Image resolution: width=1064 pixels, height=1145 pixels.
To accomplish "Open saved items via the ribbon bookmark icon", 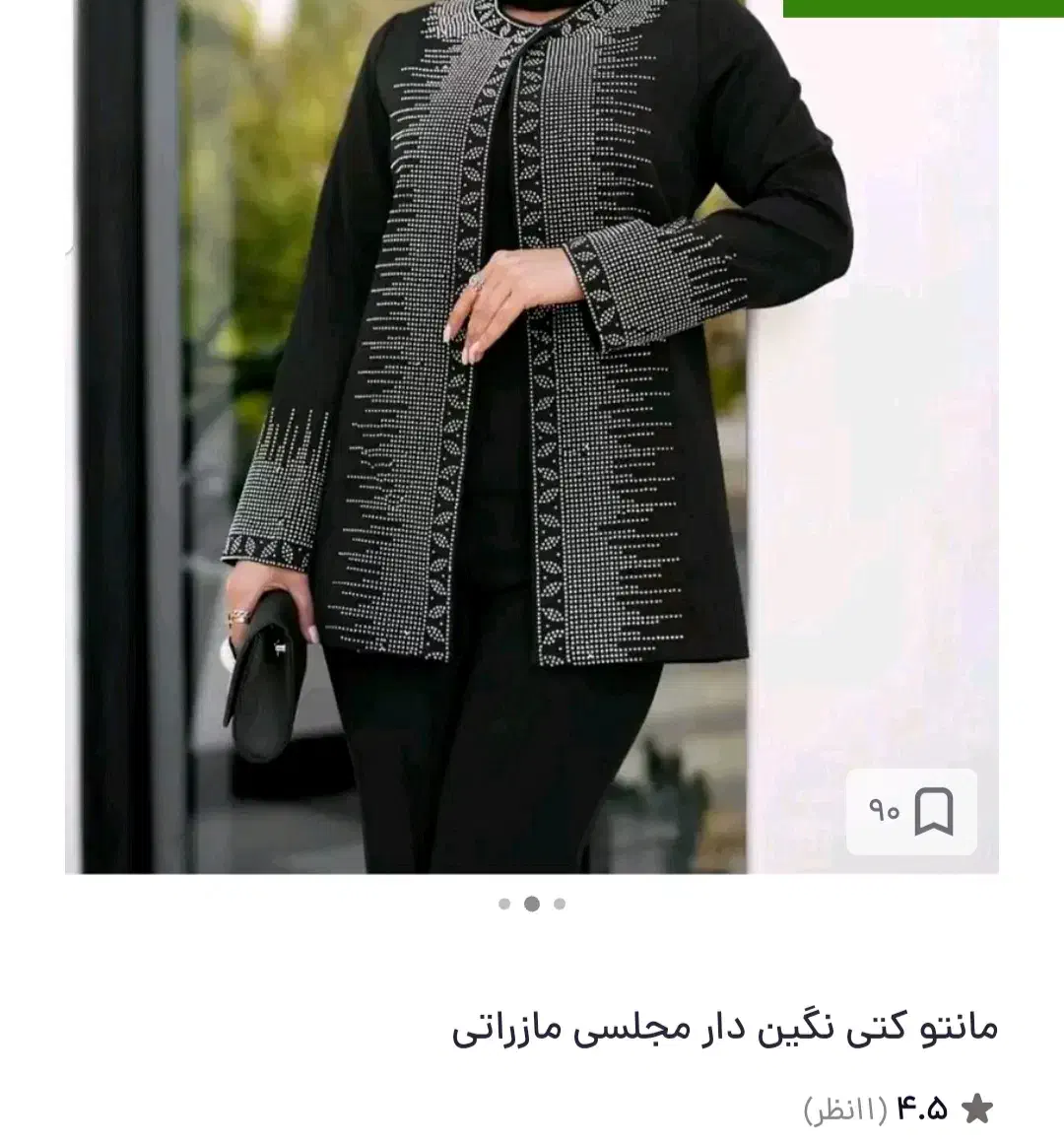I will [934, 813].
